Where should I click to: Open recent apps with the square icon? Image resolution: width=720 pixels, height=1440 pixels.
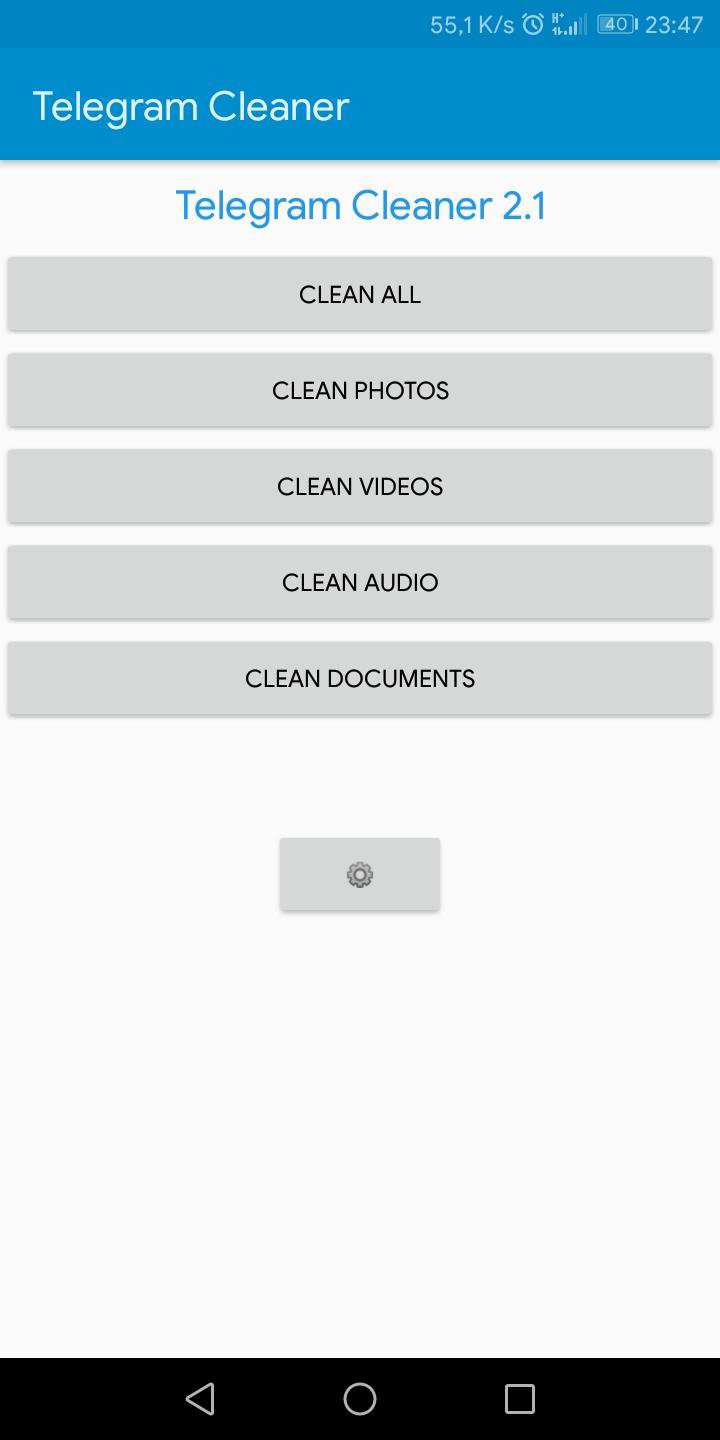(519, 1399)
